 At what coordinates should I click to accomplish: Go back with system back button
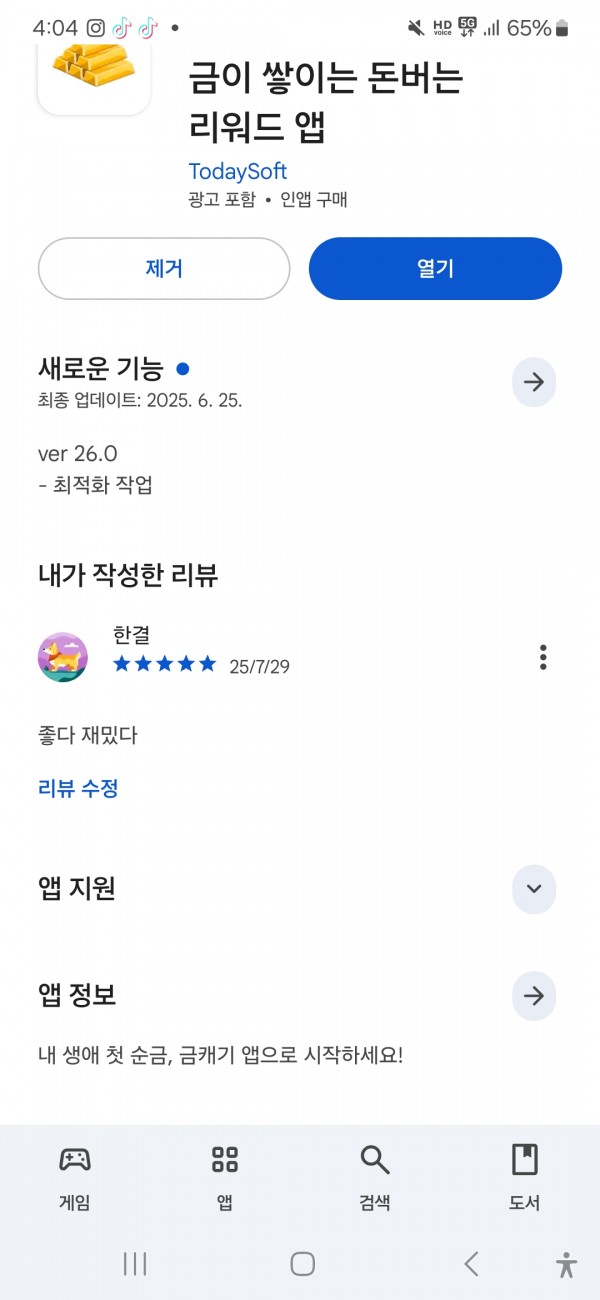pos(471,1264)
